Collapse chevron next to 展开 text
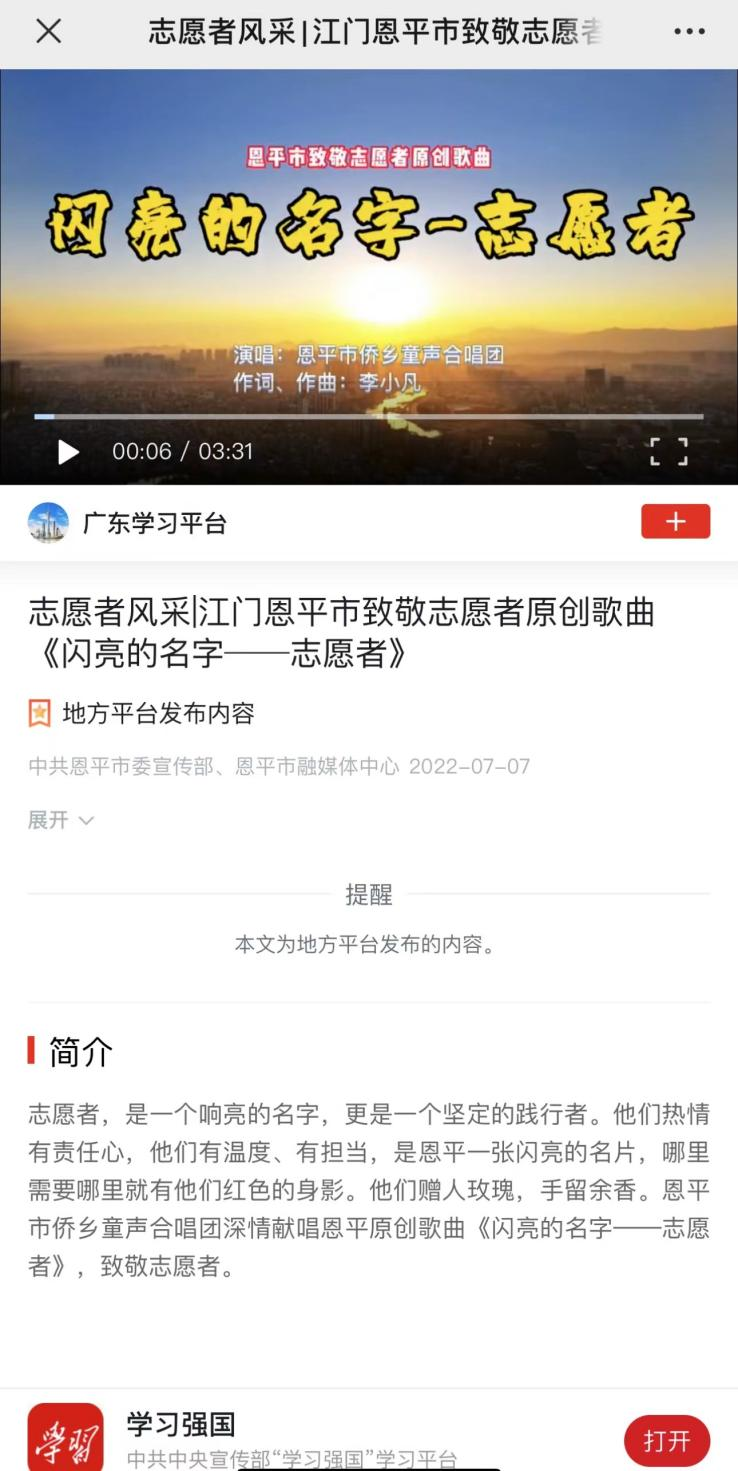The height and width of the screenshot is (1471, 738). coord(85,821)
